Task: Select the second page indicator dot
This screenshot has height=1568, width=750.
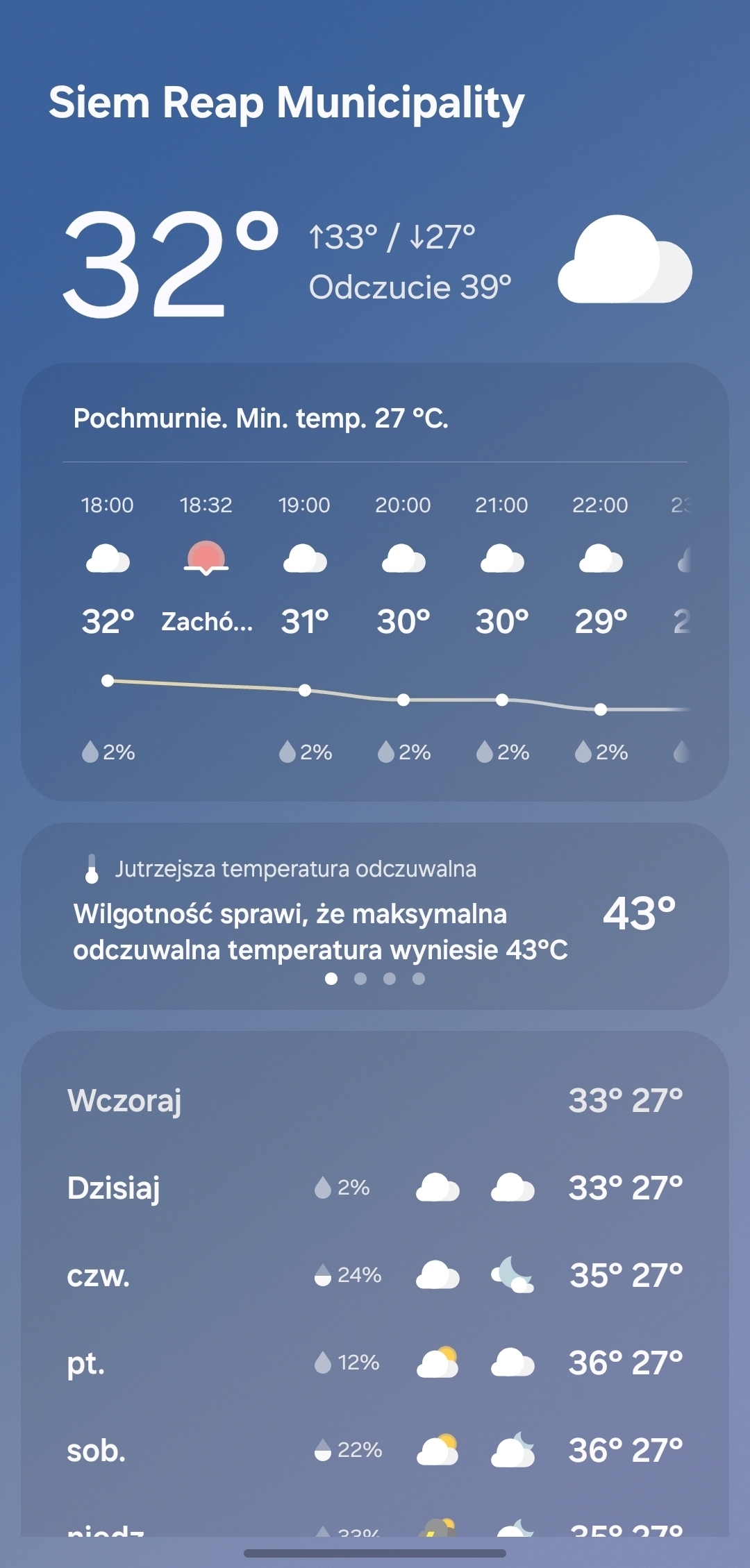Action: [360, 979]
